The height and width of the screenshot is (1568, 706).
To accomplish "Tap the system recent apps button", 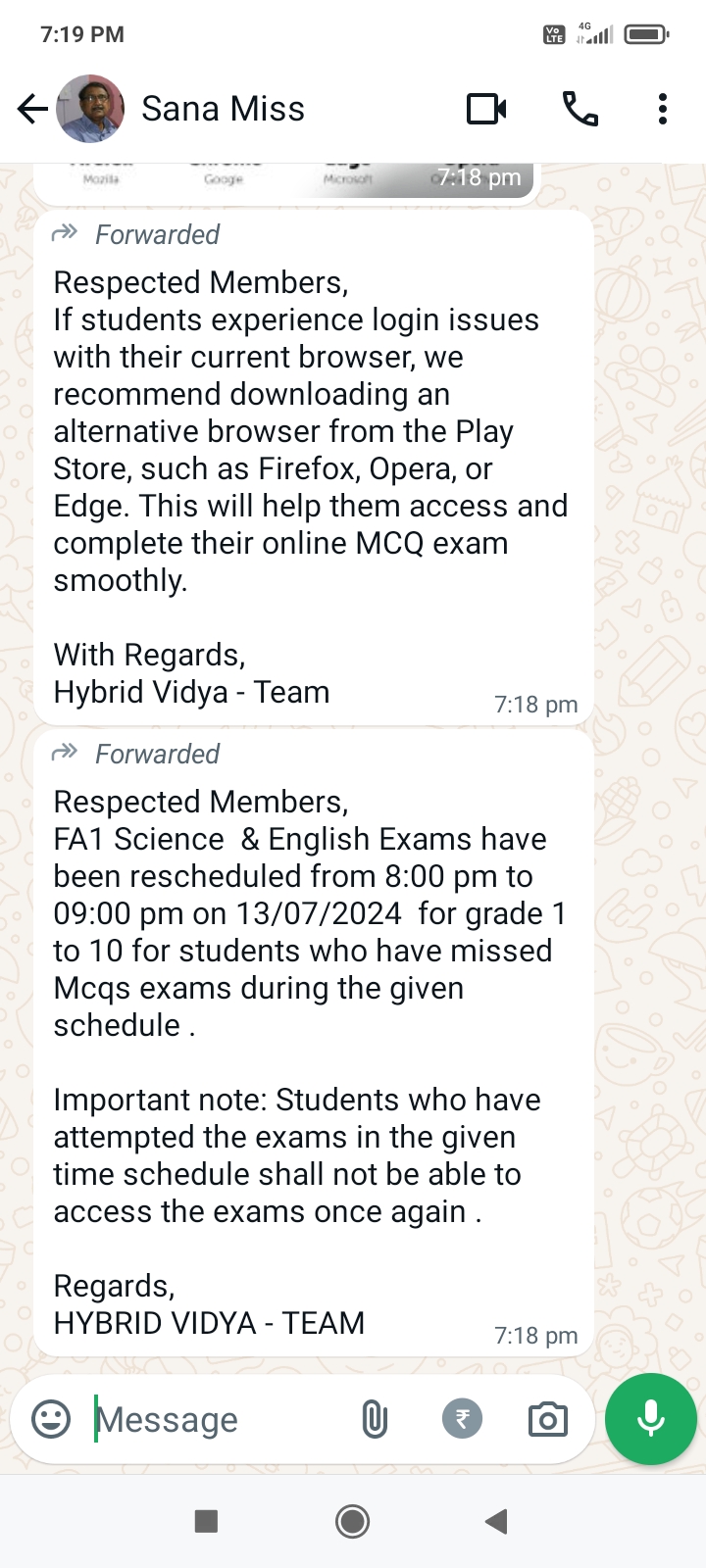I will point(206,1521).
